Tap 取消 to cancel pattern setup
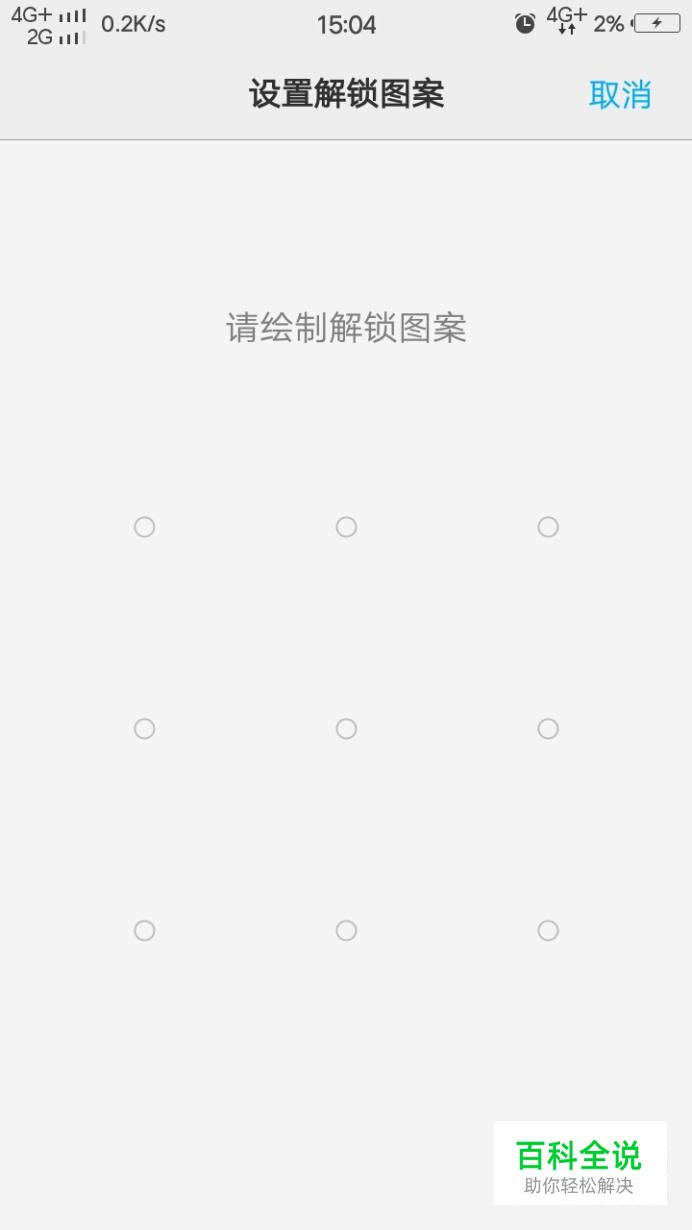Screen dimensions: 692x1230 [x=620, y=95]
